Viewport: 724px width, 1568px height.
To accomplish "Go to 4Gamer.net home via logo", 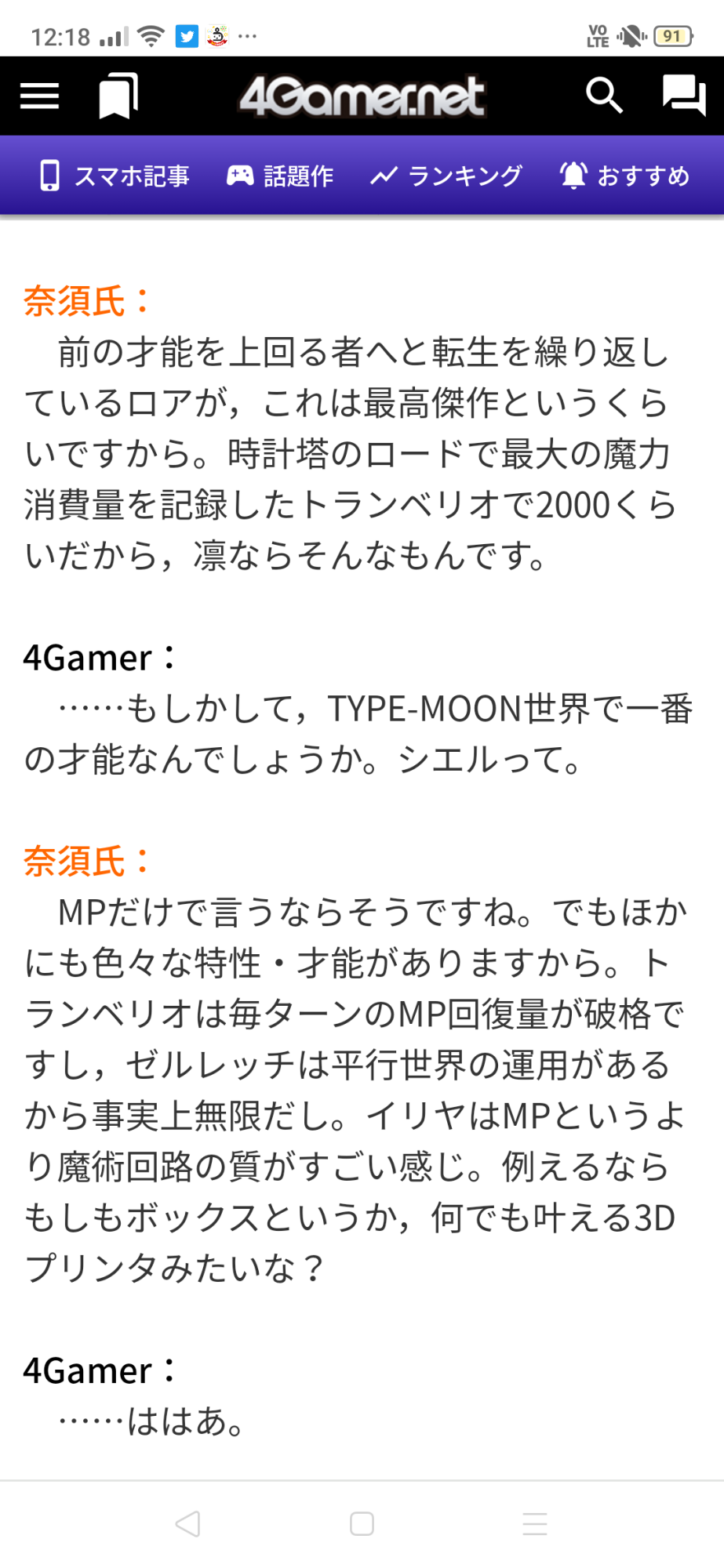I will click(362, 96).
